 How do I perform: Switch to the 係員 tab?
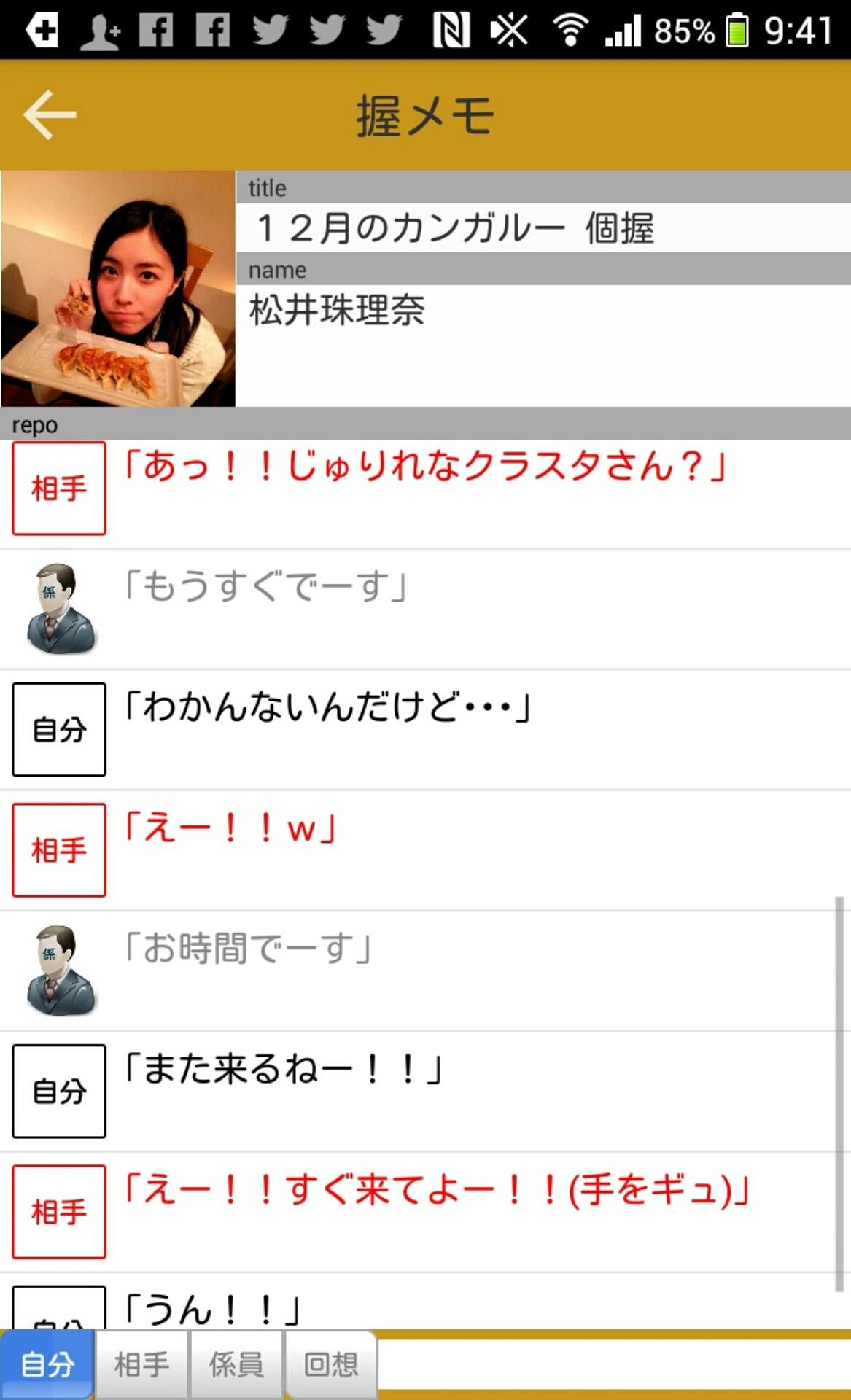[236, 1364]
